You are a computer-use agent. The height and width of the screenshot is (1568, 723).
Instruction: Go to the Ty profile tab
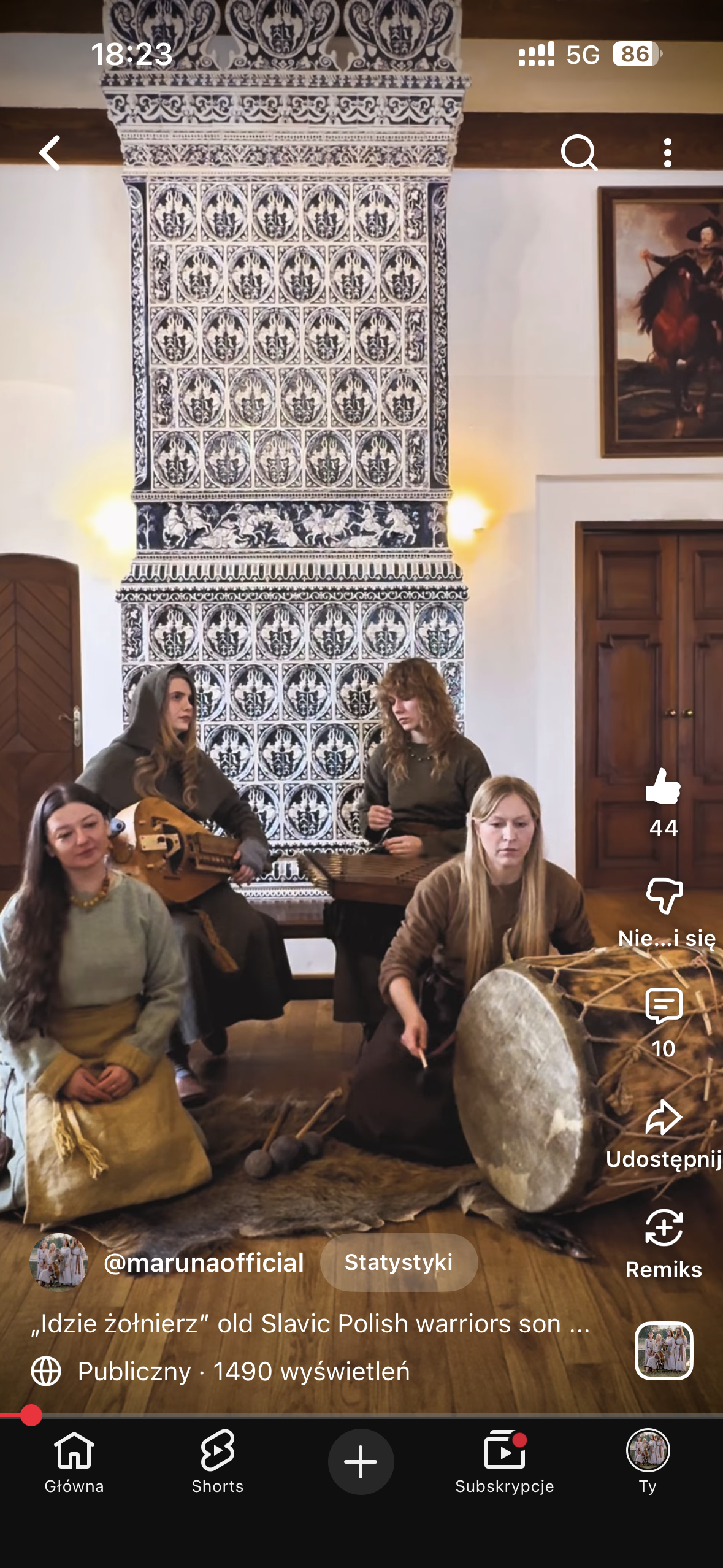[648, 1461]
